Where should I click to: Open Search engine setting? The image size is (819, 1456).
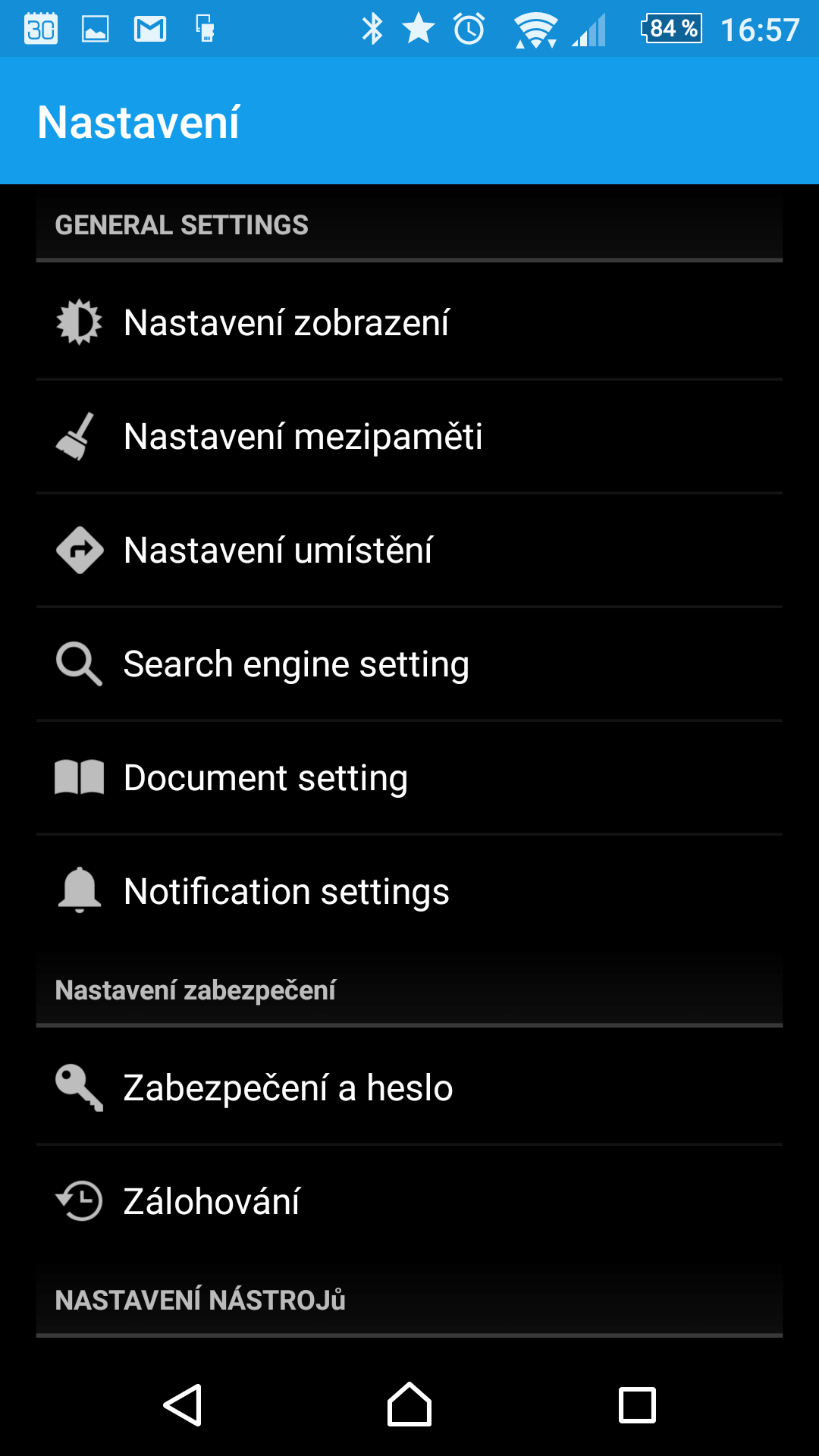tap(409, 664)
